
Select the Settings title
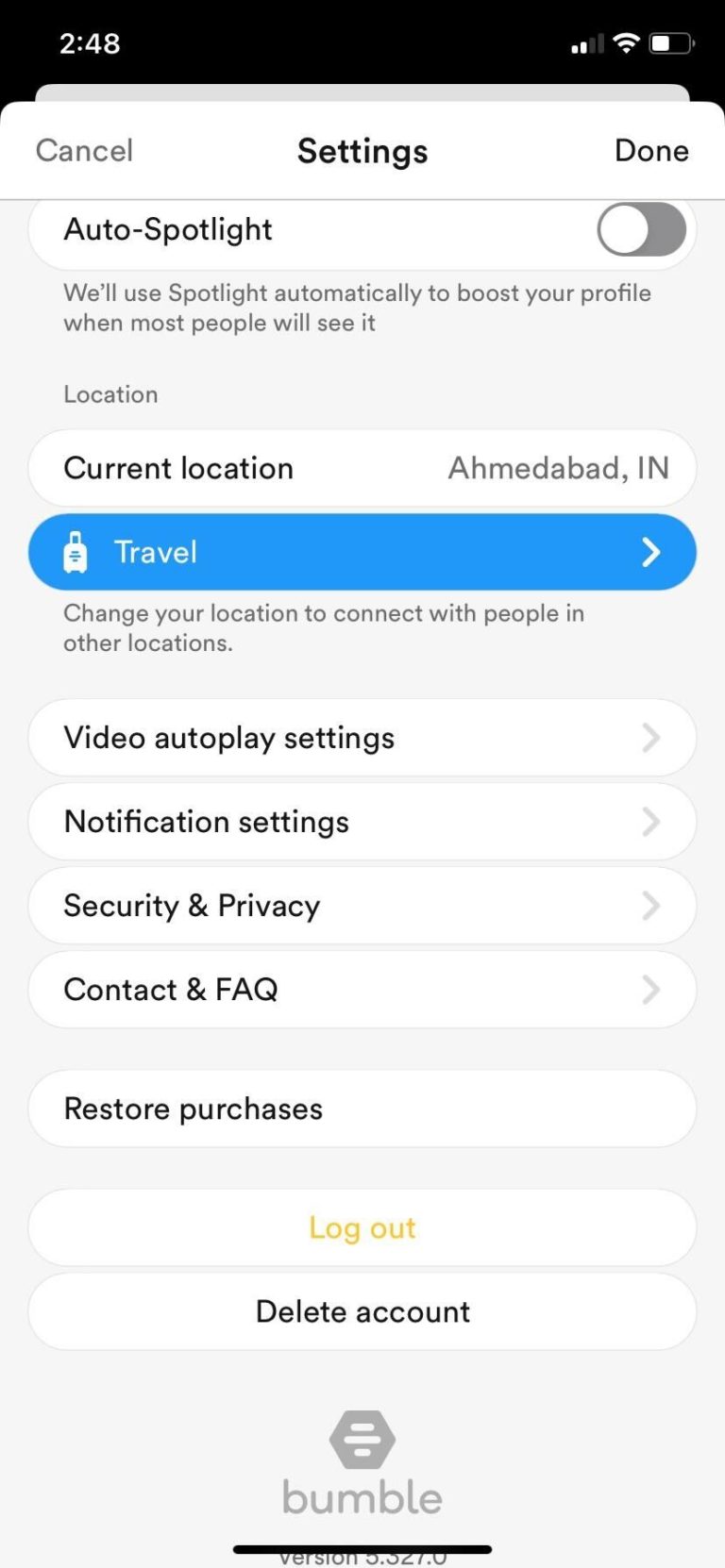[x=362, y=151]
